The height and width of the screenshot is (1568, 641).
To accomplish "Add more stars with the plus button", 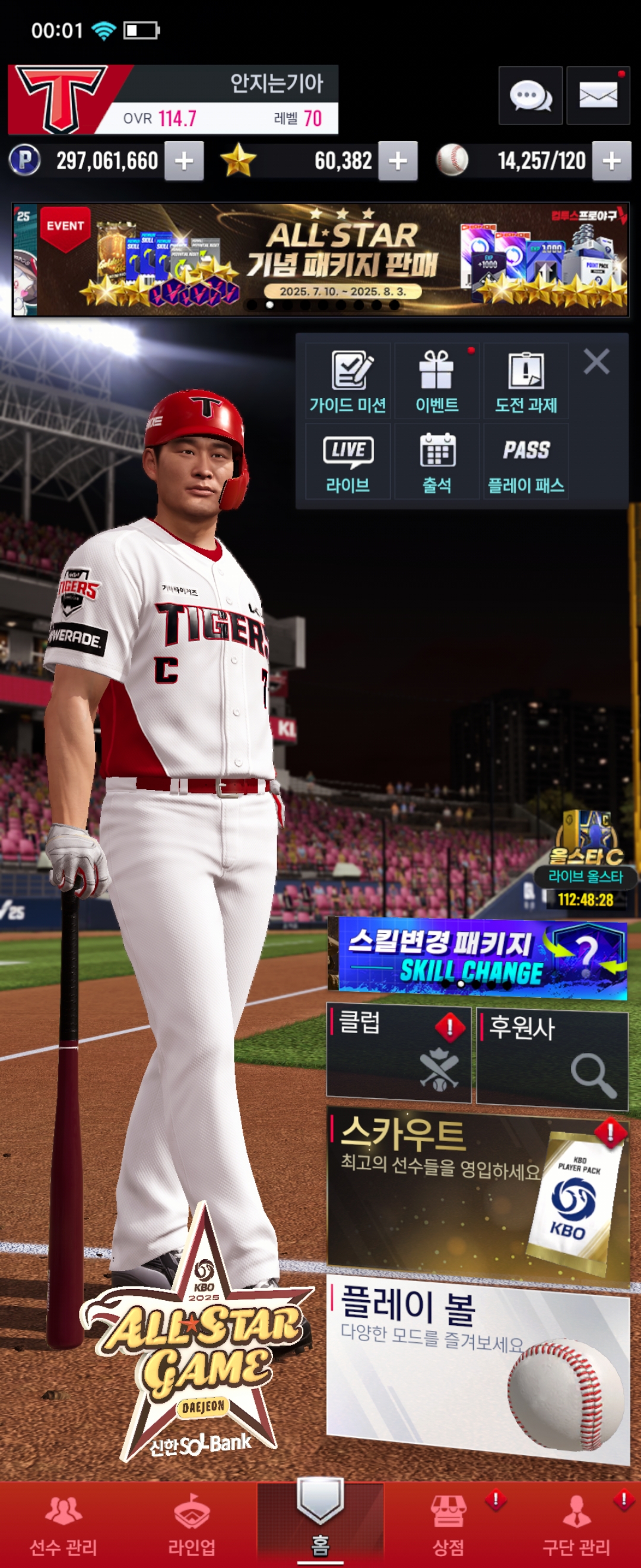I will point(398,162).
